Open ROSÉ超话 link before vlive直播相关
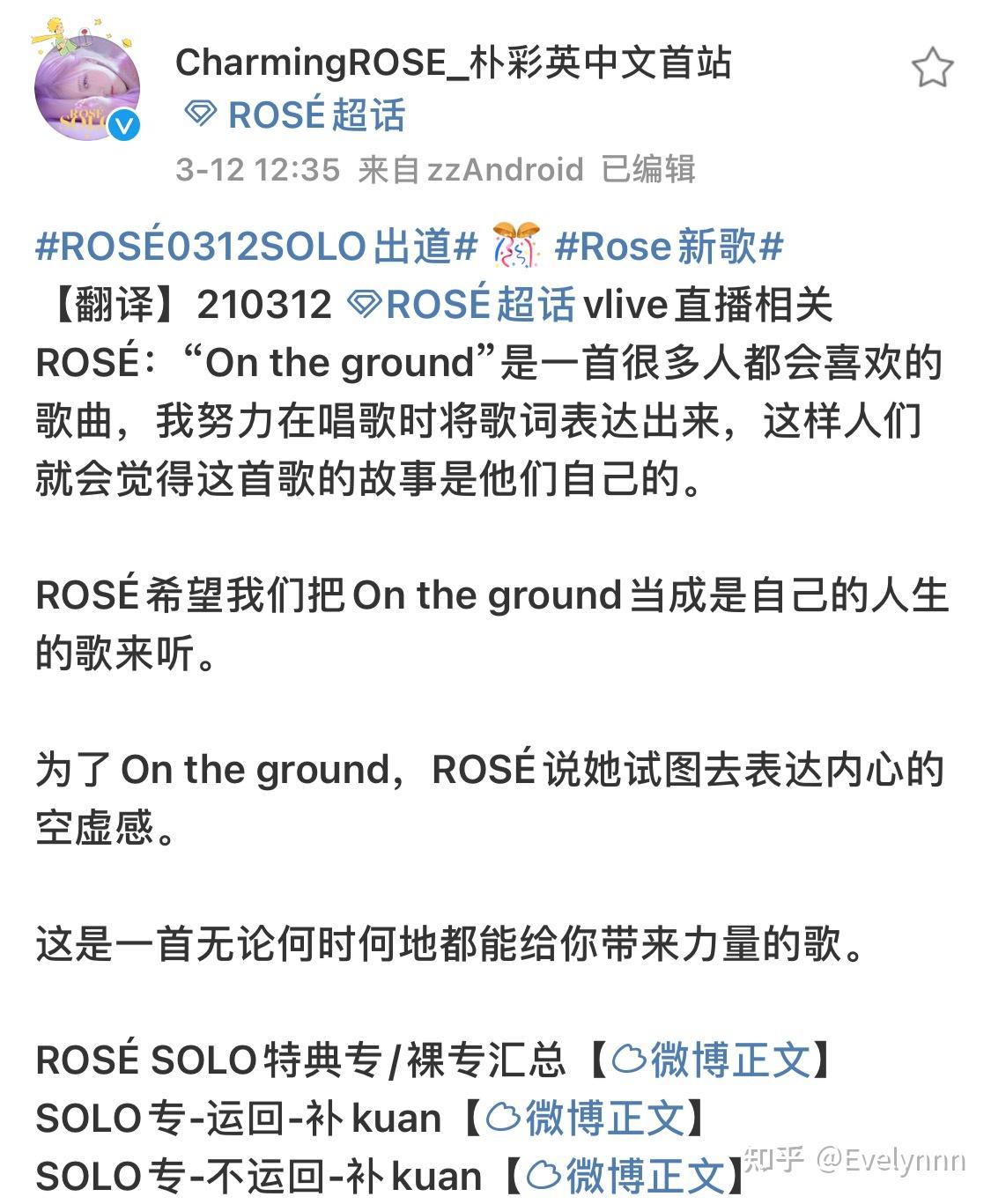This screenshot has width=991, height=1204. pyautogui.click(x=462, y=305)
